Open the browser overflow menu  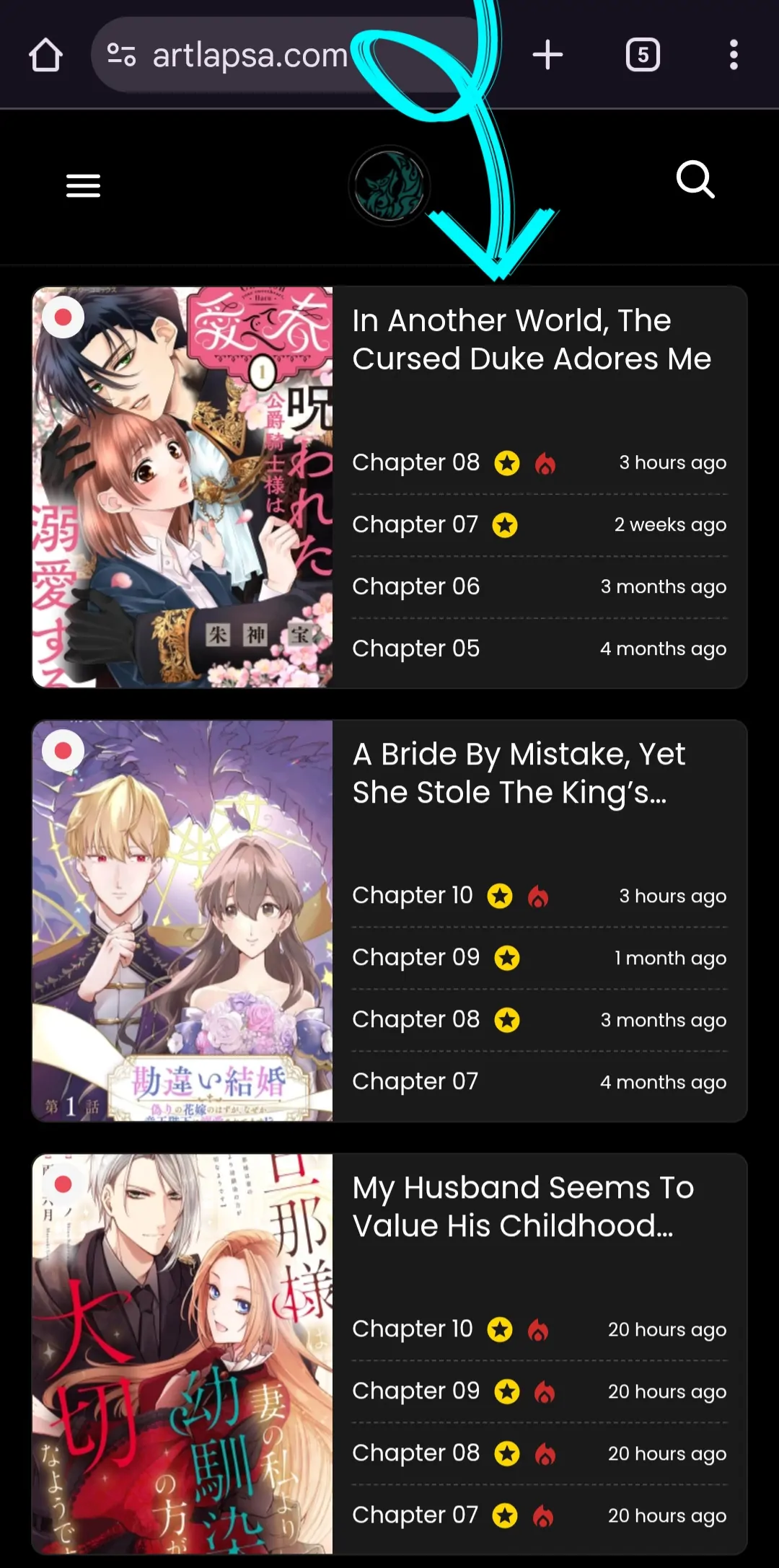click(734, 55)
